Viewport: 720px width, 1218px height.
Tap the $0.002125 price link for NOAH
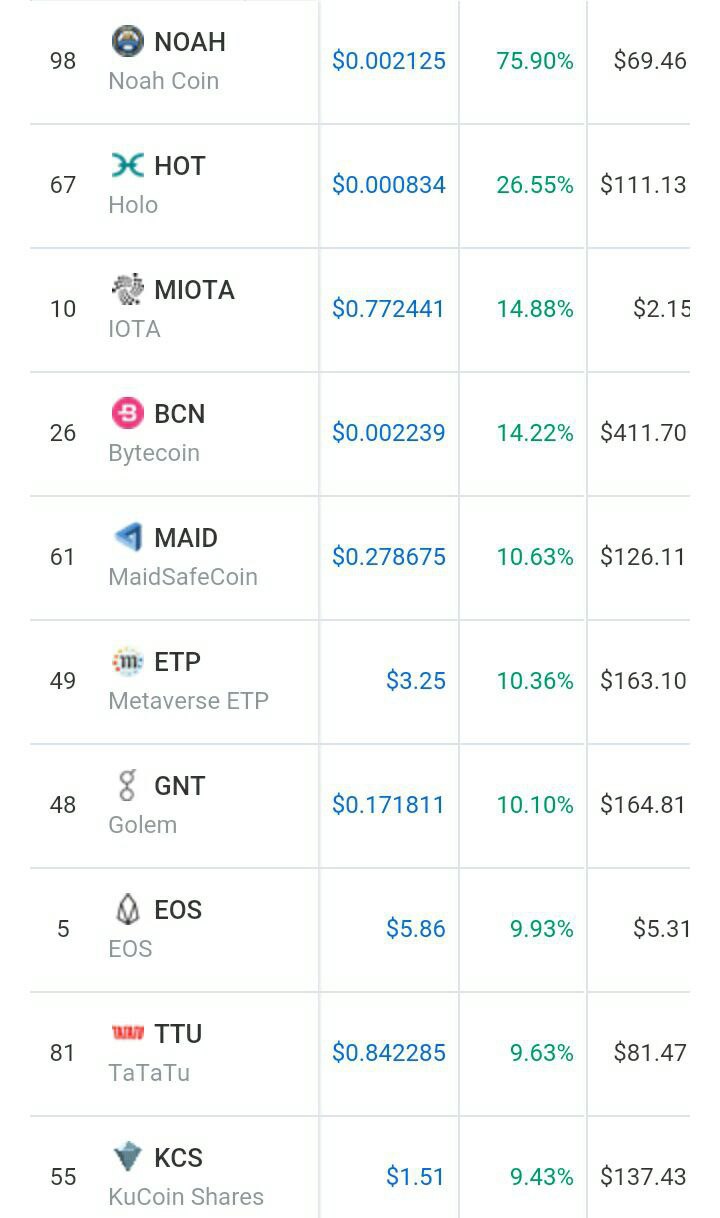pyautogui.click(x=389, y=61)
